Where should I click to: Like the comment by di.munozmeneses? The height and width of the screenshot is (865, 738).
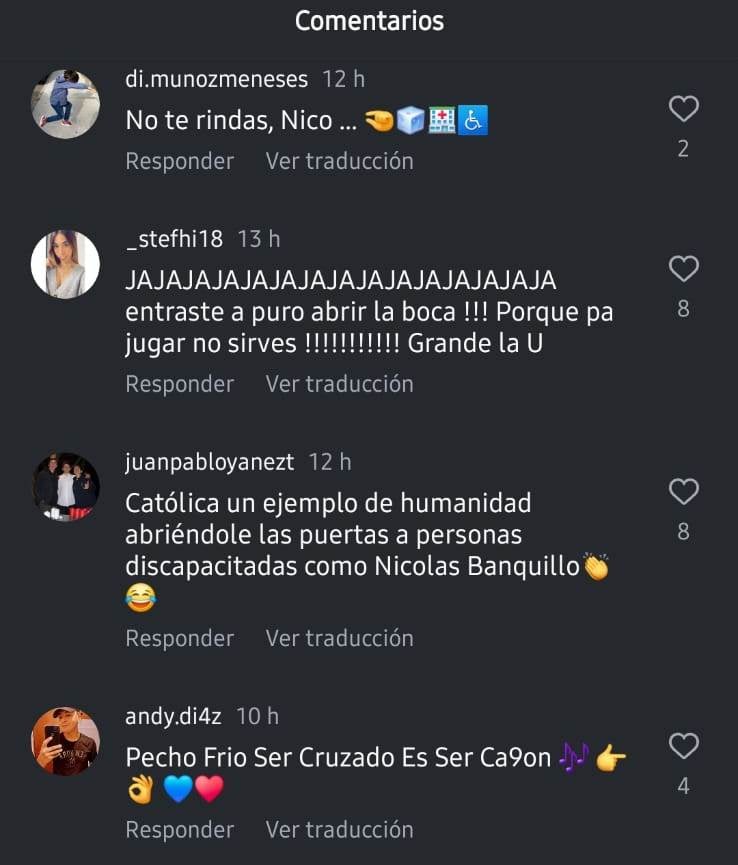tap(683, 108)
